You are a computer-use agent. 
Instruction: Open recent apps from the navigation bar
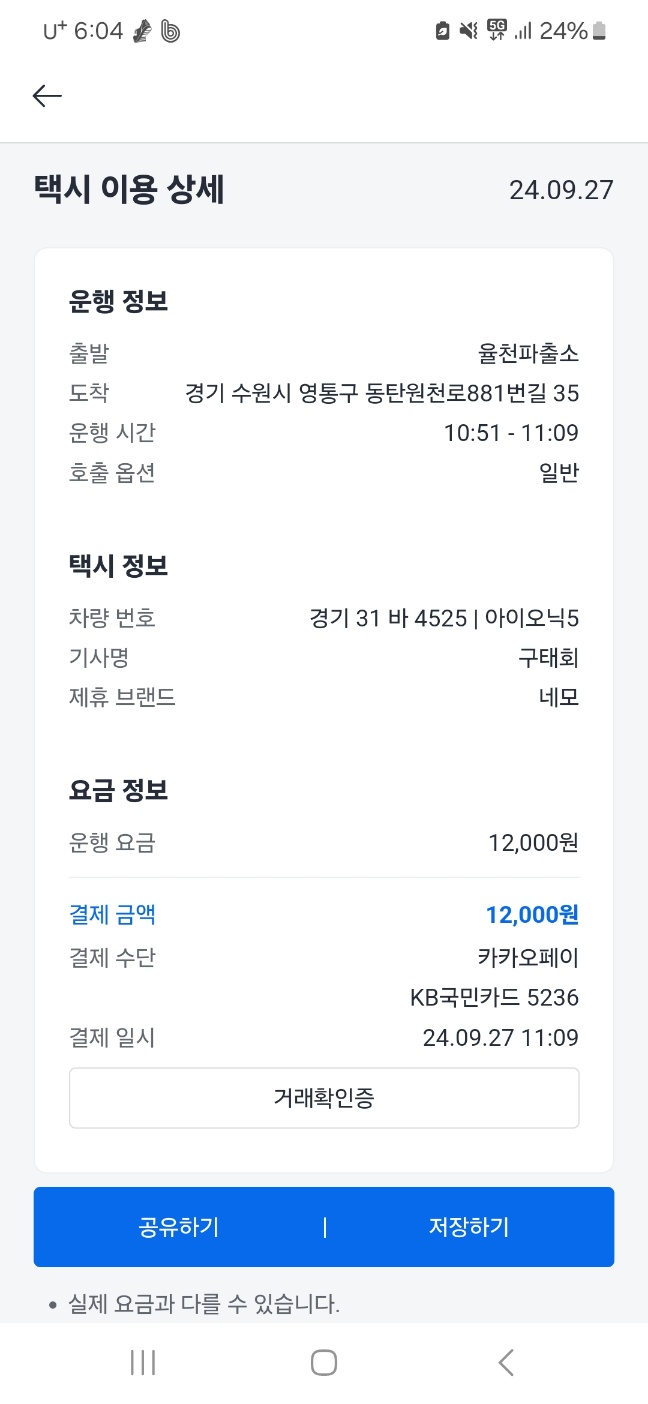(x=143, y=1362)
